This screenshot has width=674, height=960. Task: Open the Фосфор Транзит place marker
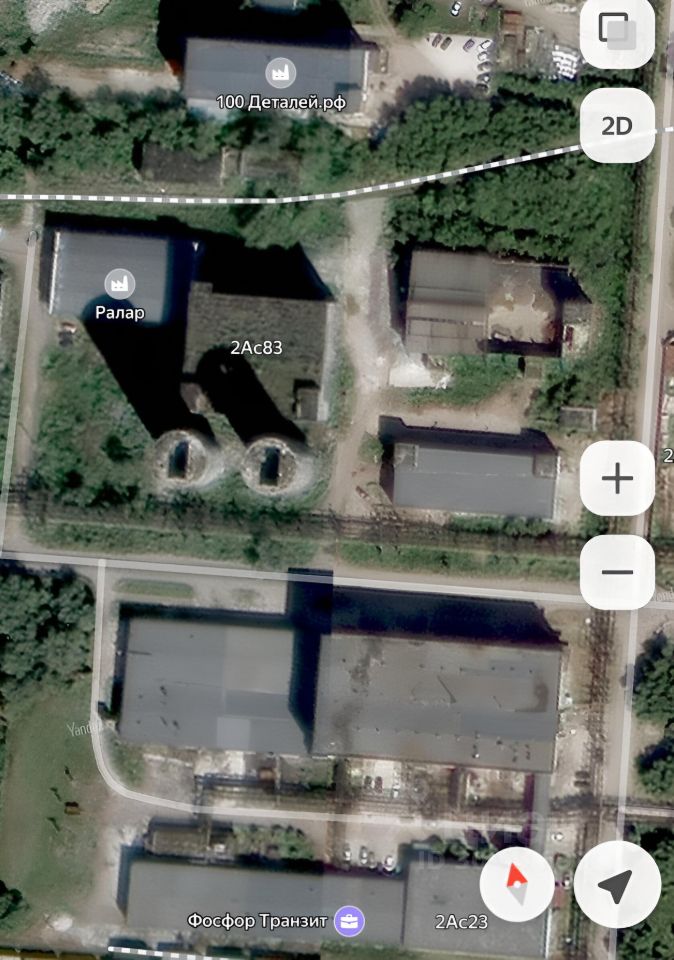[x=350, y=920]
